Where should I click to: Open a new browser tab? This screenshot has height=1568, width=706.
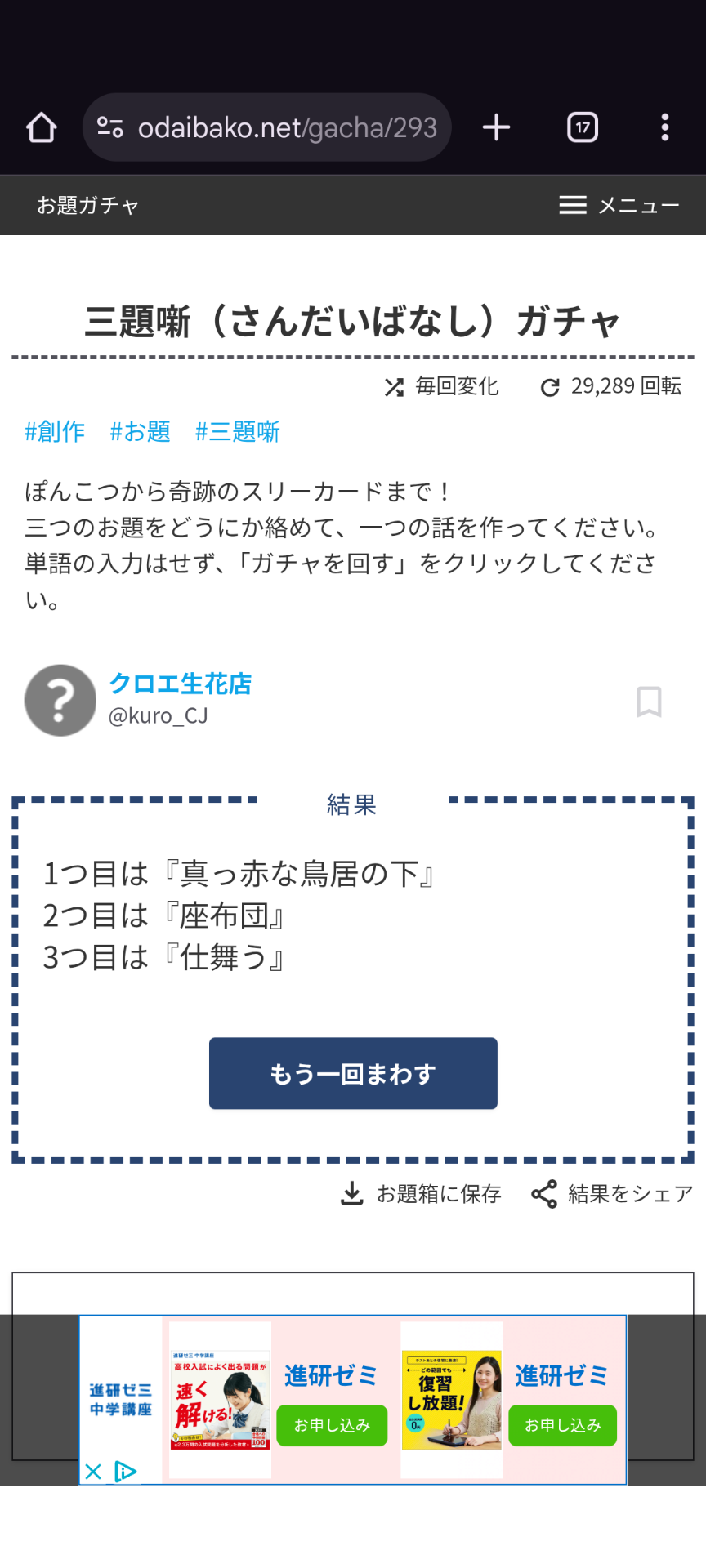[496, 127]
